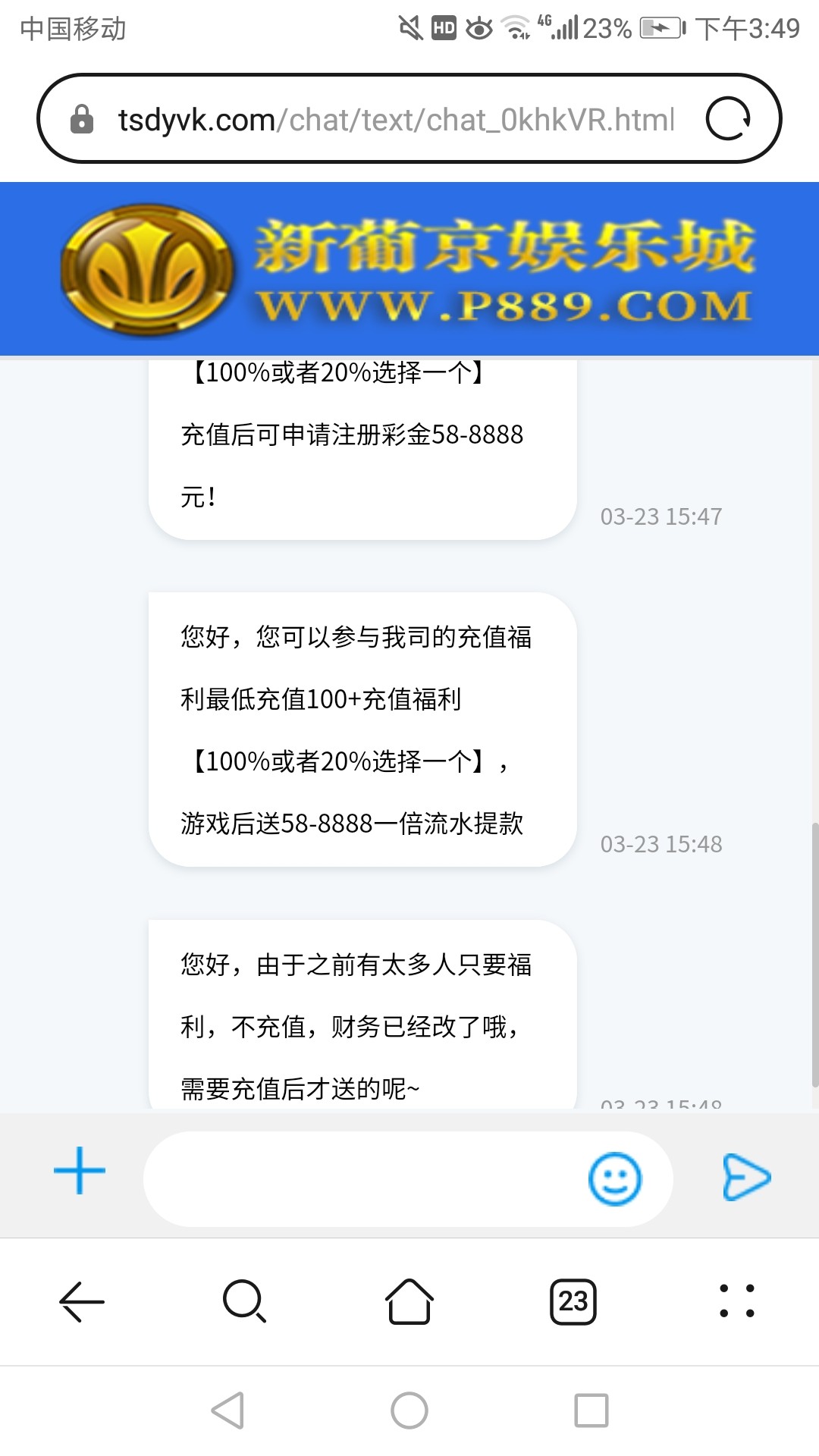Go to the browser home page
This screenshot has width=819, height=1456.
[x=409, y=1301]
